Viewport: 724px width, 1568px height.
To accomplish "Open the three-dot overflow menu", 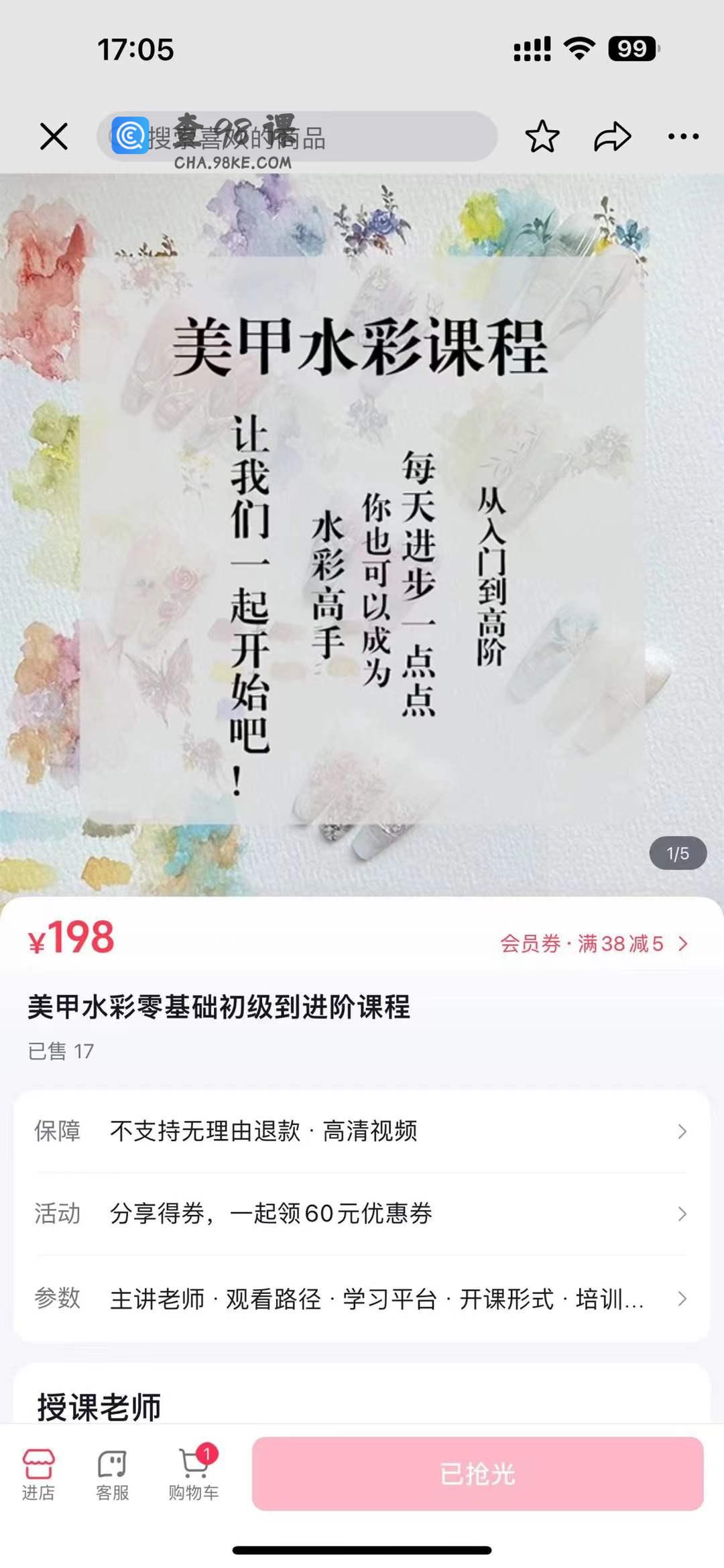I will tap(683, 137).
